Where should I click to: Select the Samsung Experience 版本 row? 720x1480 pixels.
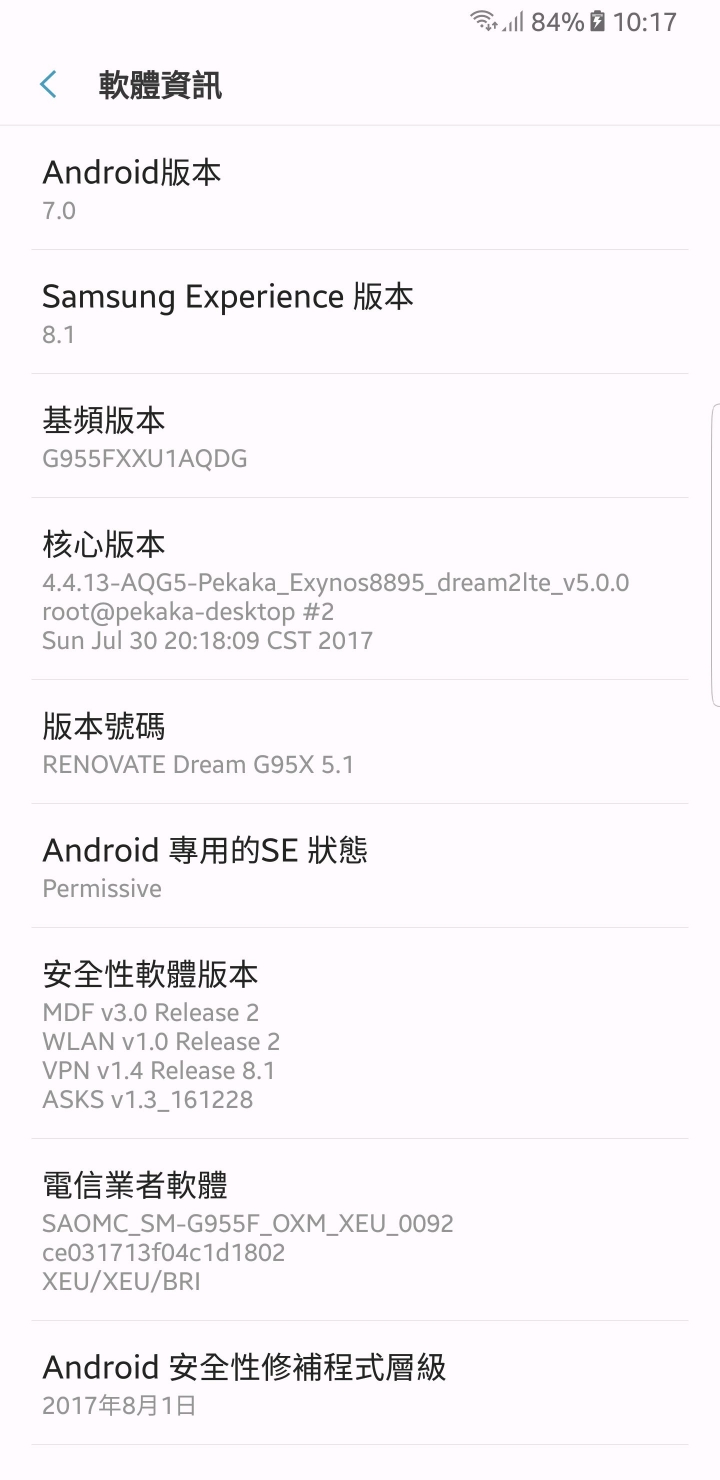click(360, 312)
